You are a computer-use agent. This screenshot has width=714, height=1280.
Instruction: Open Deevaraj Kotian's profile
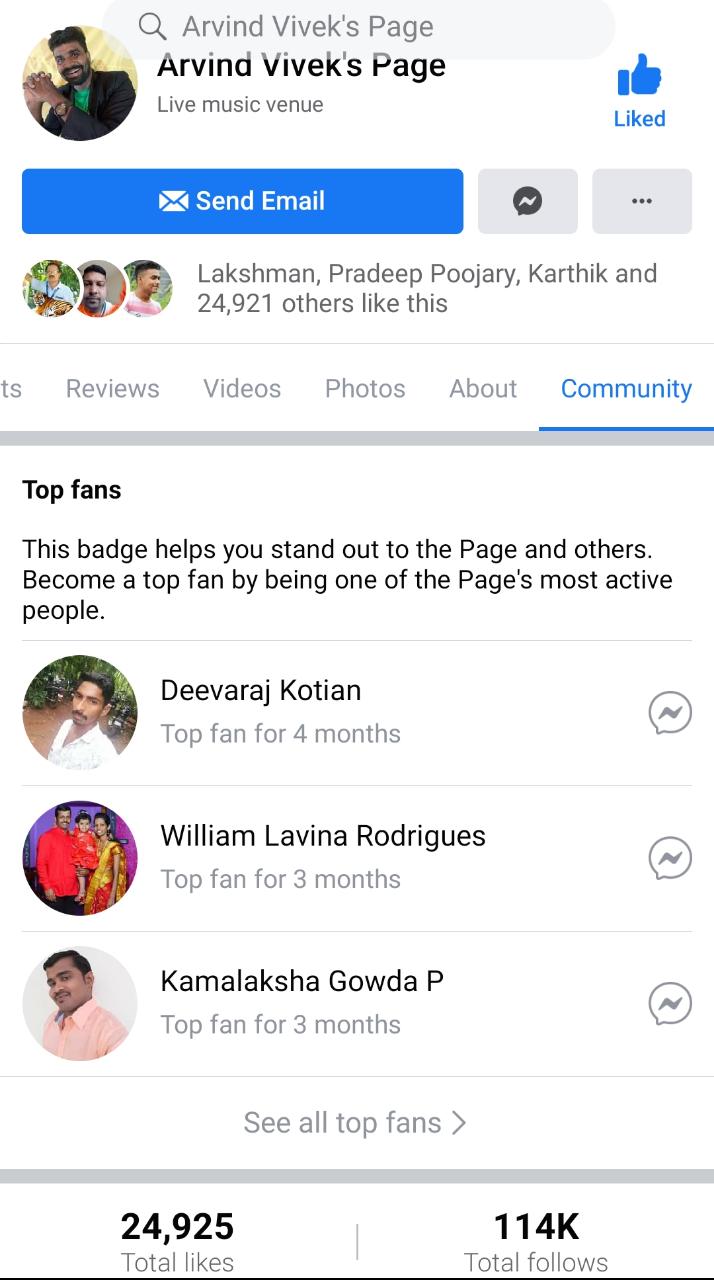pos(260,691)
